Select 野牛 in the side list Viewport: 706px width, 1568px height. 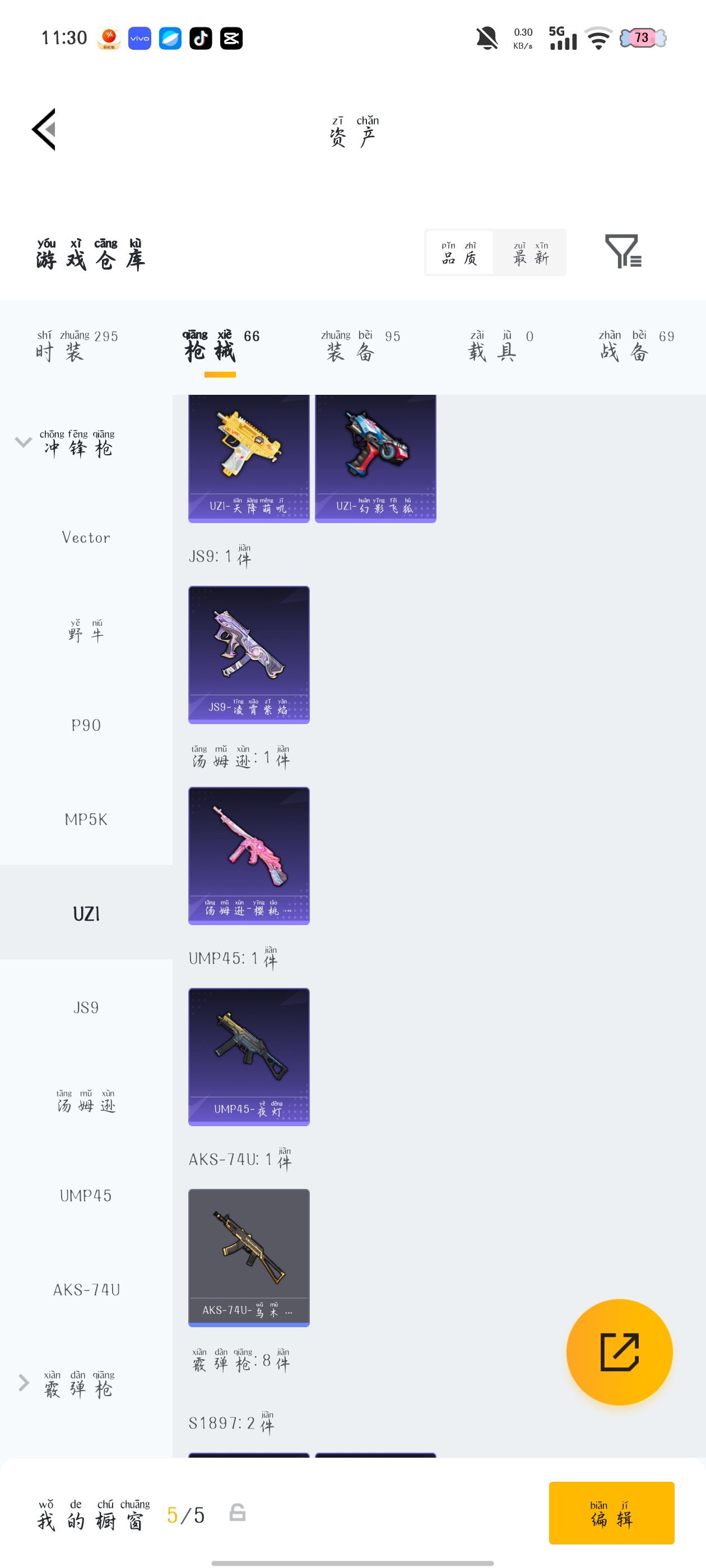click(86, 631)
